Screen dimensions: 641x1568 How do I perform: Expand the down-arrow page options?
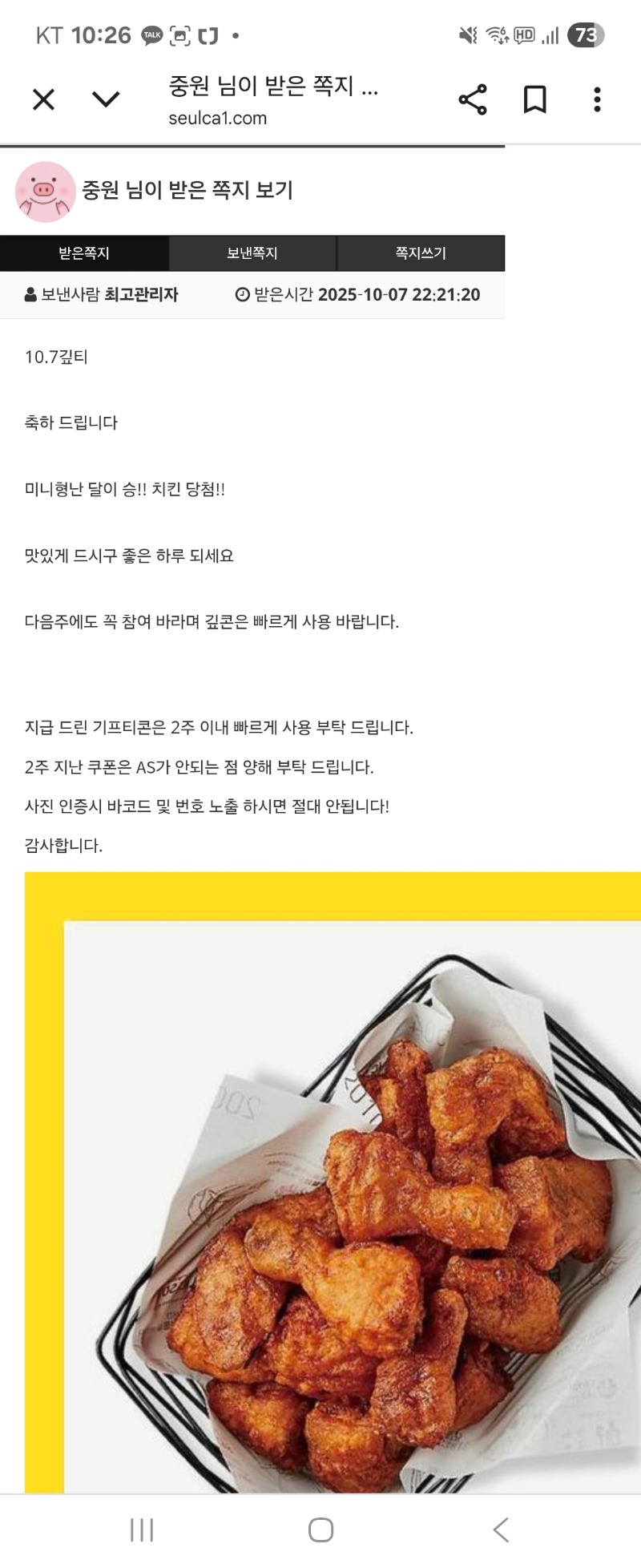(x=106, y=99)
